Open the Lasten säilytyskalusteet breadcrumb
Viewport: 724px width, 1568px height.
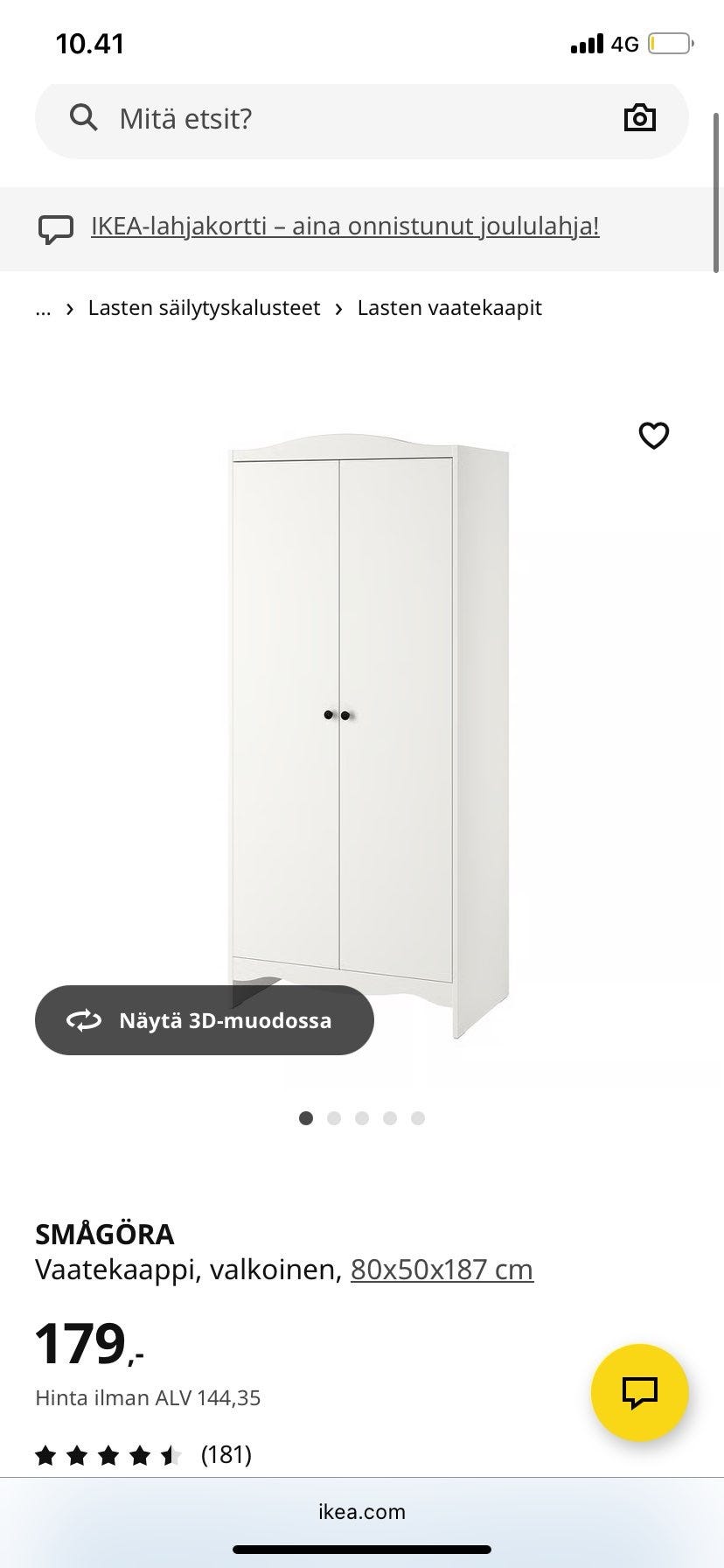pos(204,307)
